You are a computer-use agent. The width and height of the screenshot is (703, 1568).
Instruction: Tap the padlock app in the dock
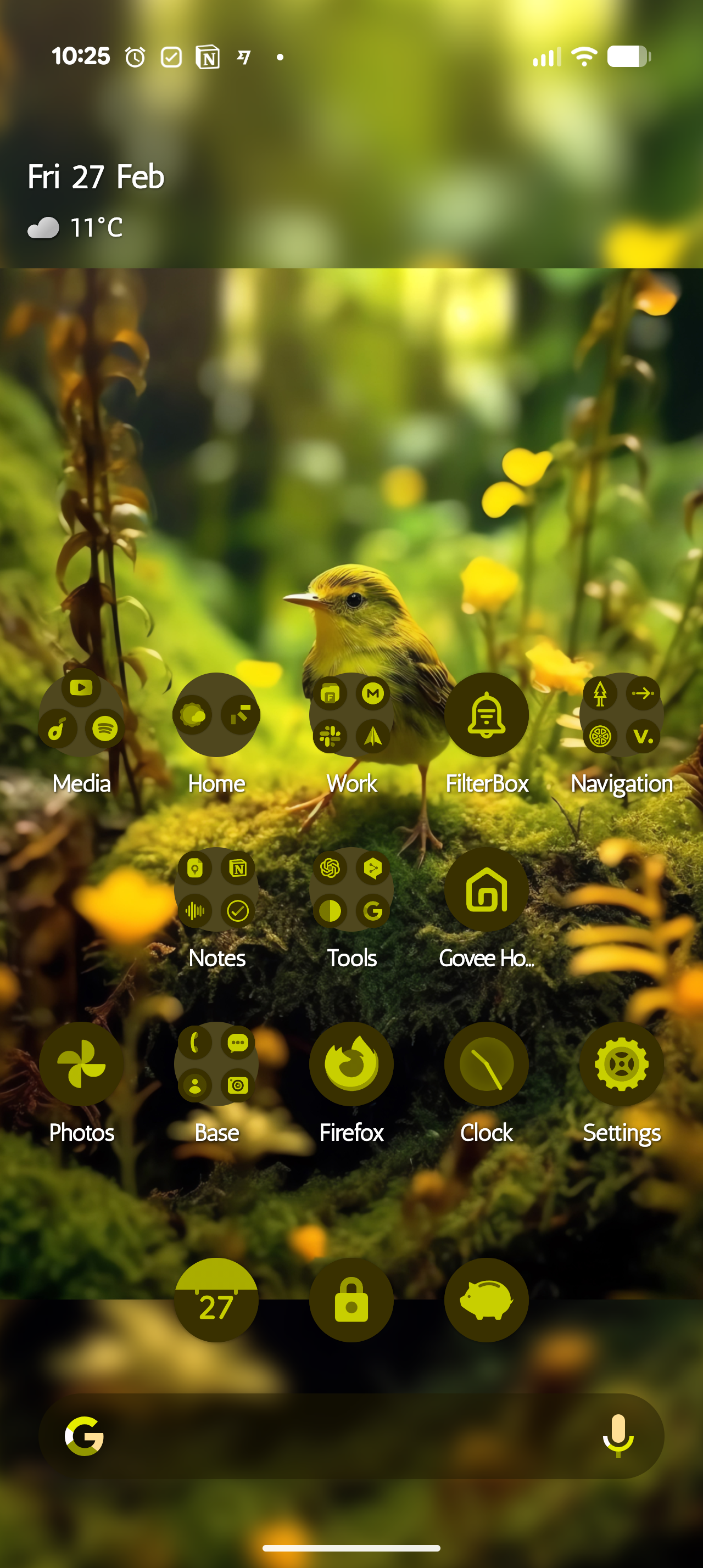351,1300
